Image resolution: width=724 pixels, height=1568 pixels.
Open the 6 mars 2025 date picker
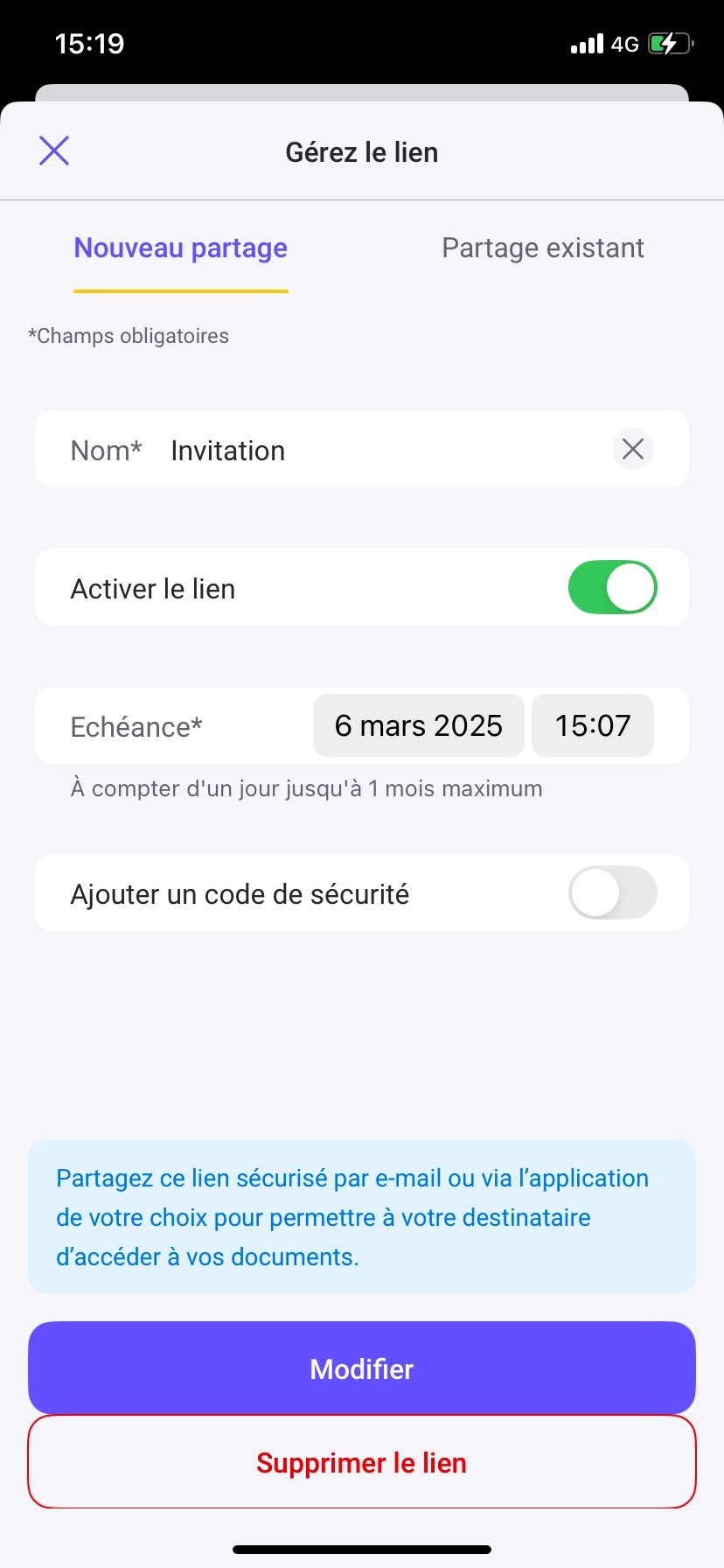pos(419,725)
